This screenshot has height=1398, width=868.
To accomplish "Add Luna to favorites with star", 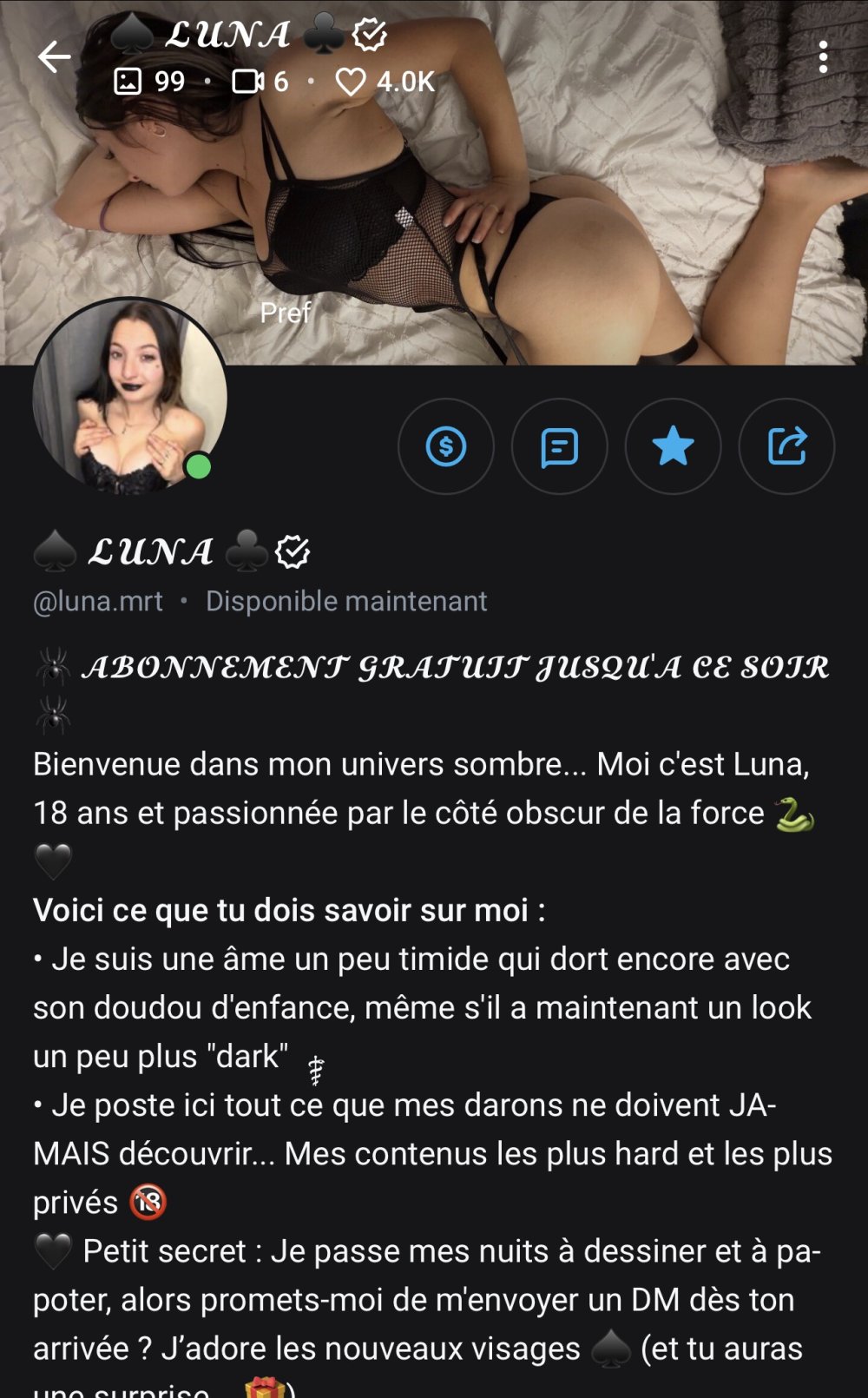I will pyautogui.click(x=673, y=447).
